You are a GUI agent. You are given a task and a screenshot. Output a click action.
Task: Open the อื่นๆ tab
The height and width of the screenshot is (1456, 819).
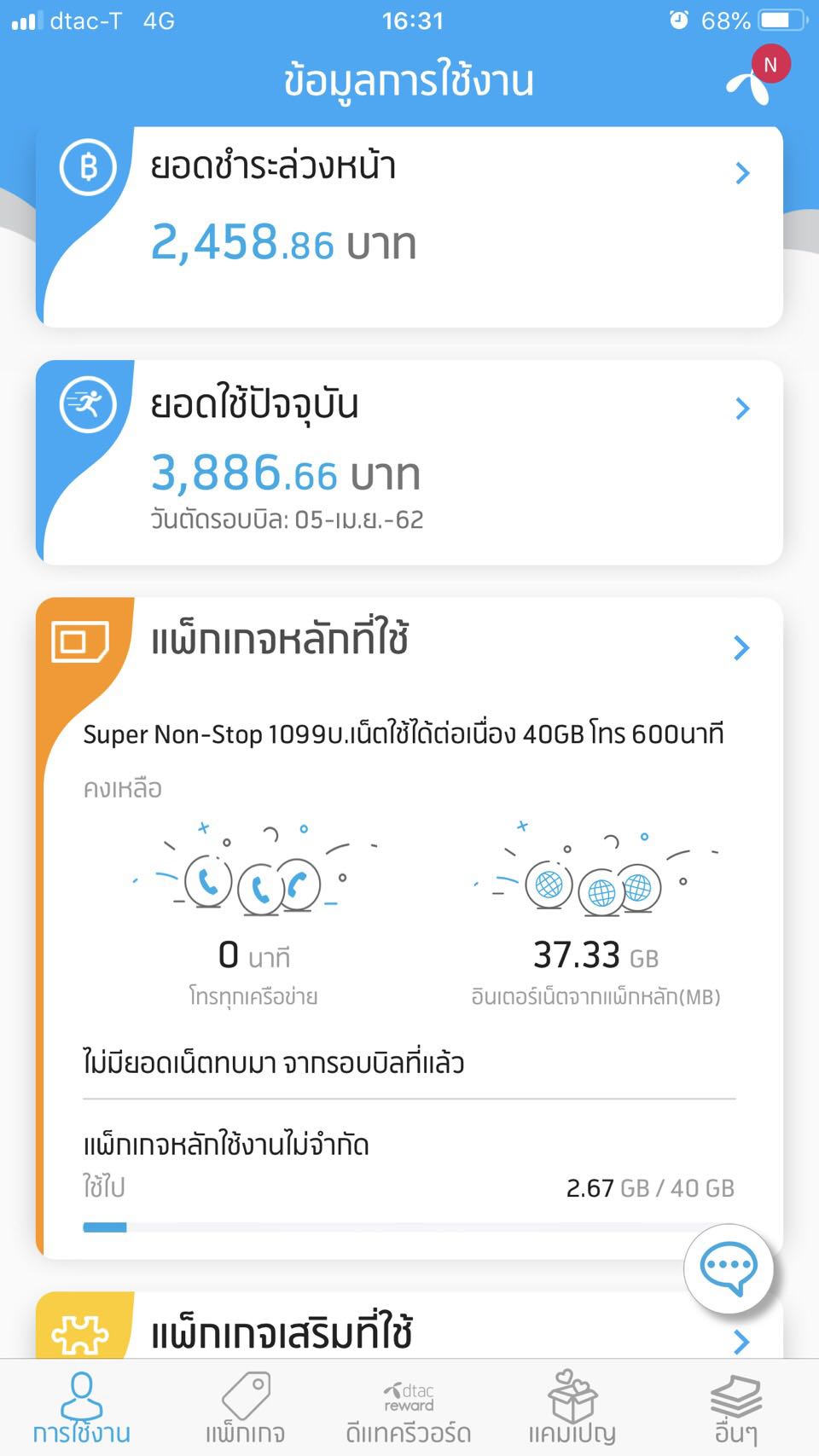tap(736, 1408)
